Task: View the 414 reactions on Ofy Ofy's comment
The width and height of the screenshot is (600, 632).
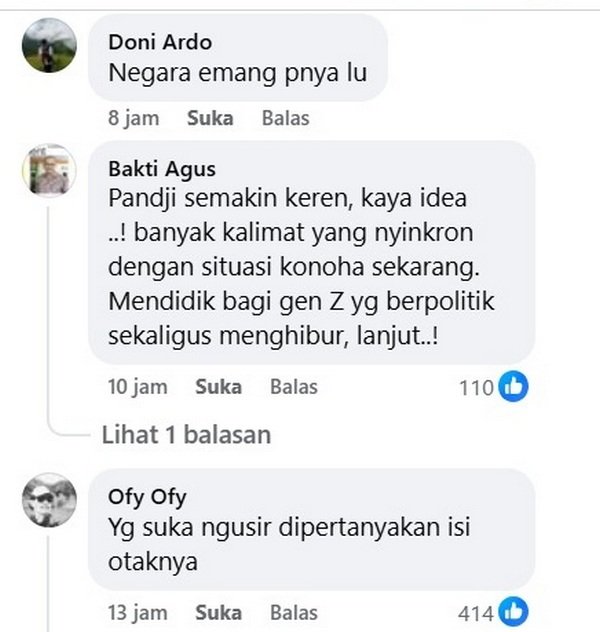Action: pyautogui.click(x=493, y=612)
